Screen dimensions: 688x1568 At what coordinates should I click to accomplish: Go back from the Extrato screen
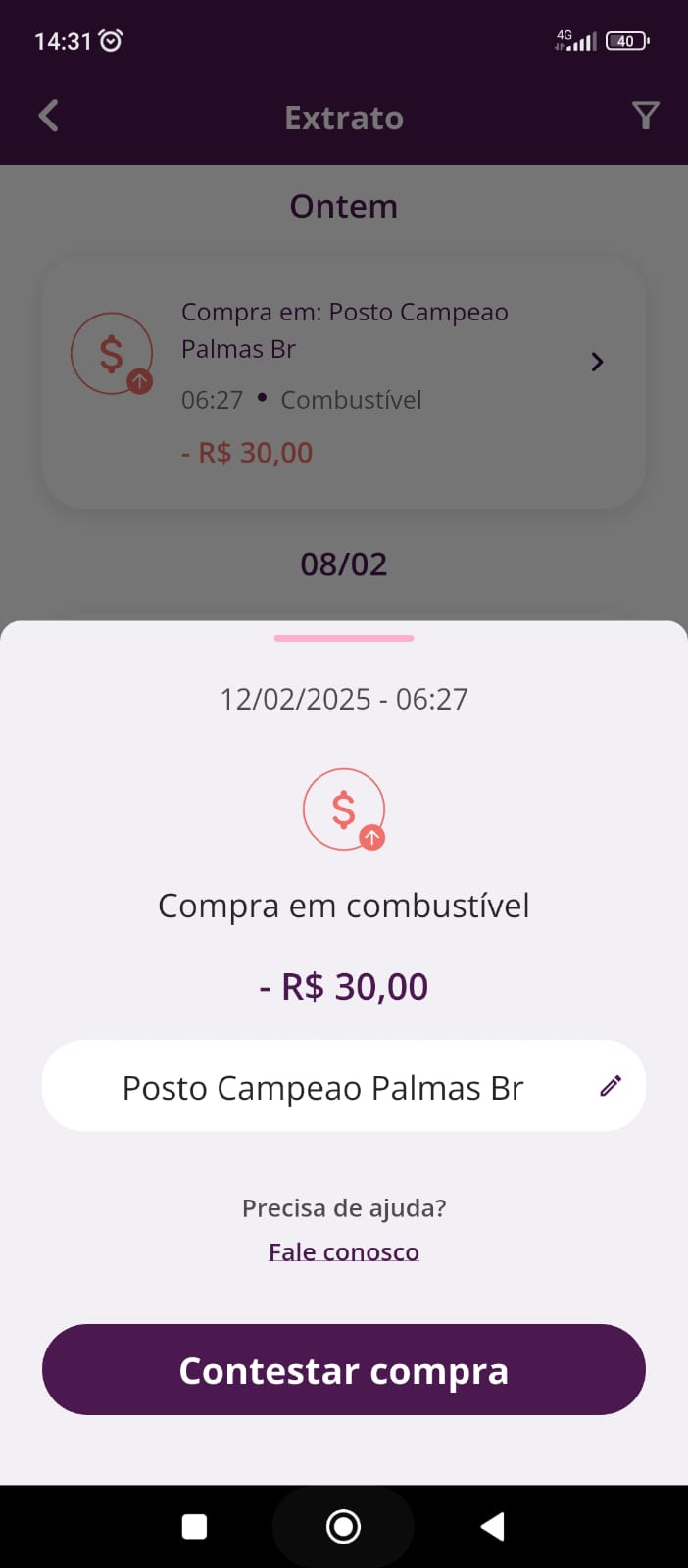[x=48, y=116]
